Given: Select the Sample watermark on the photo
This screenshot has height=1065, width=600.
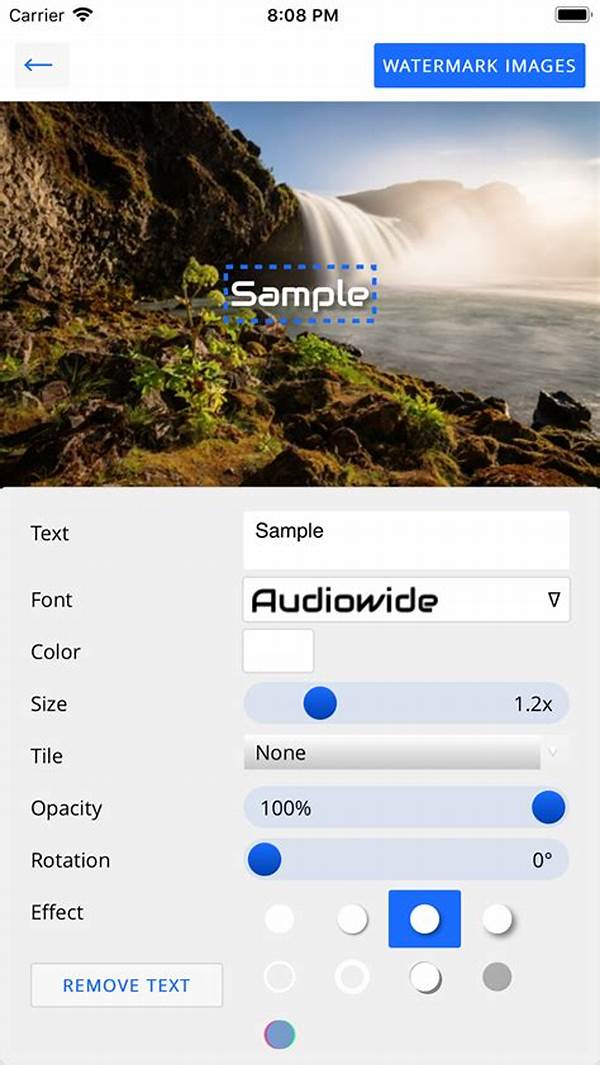Looking at the screenshot, I should tap(299, 294).
